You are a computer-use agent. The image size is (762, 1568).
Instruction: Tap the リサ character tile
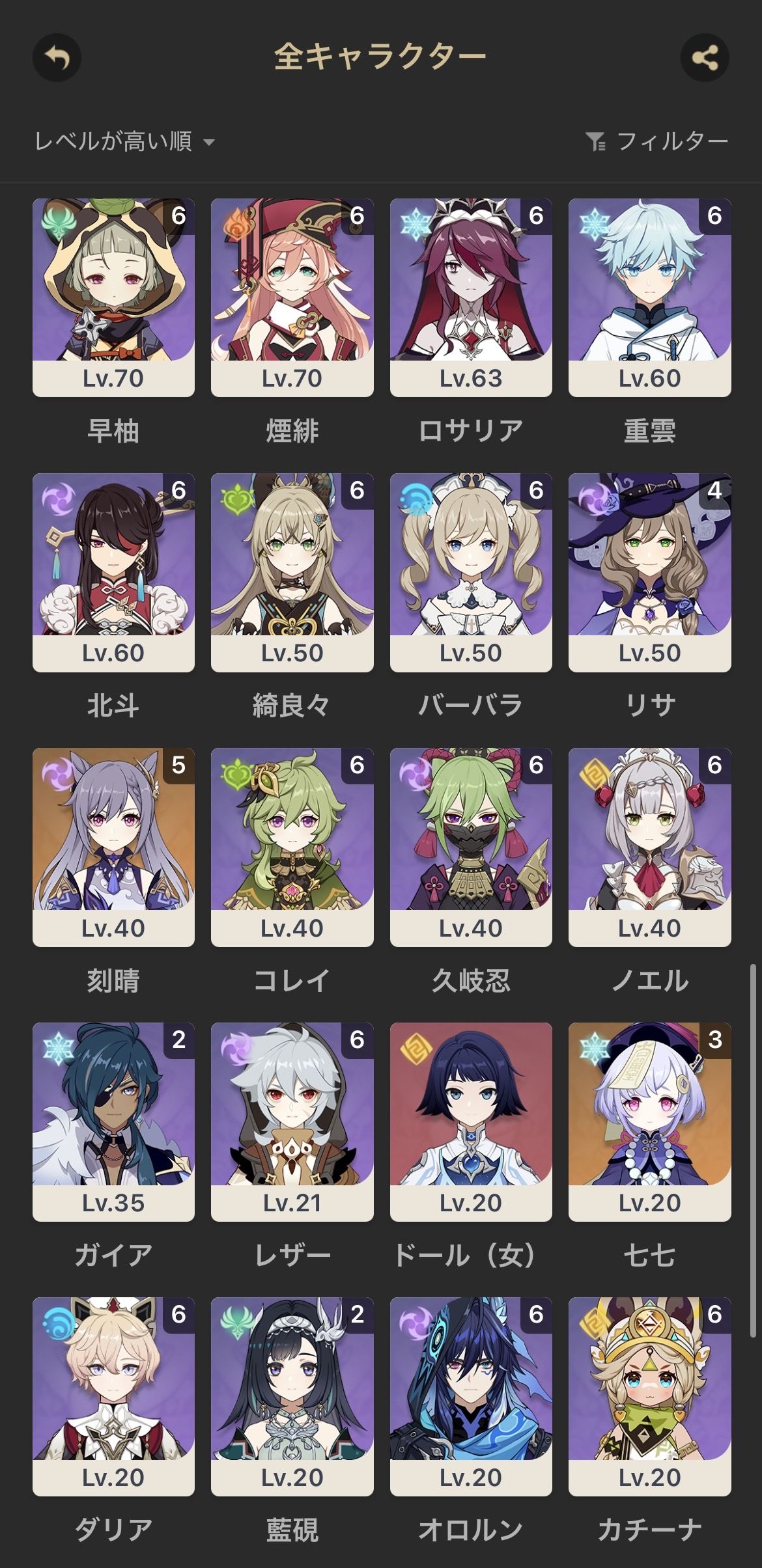coord(649,572)
